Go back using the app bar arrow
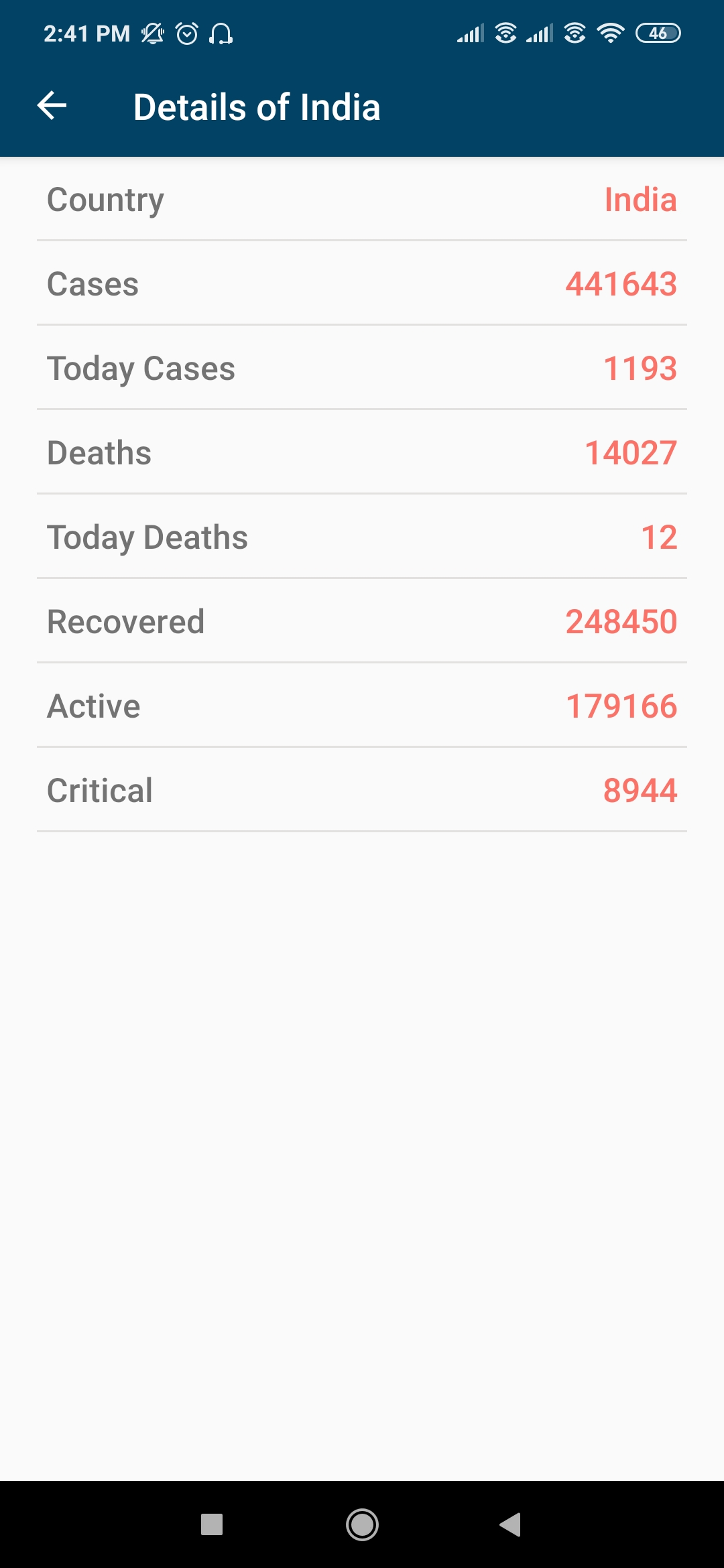The image size is (724, 1568). (x=52, y=106)
